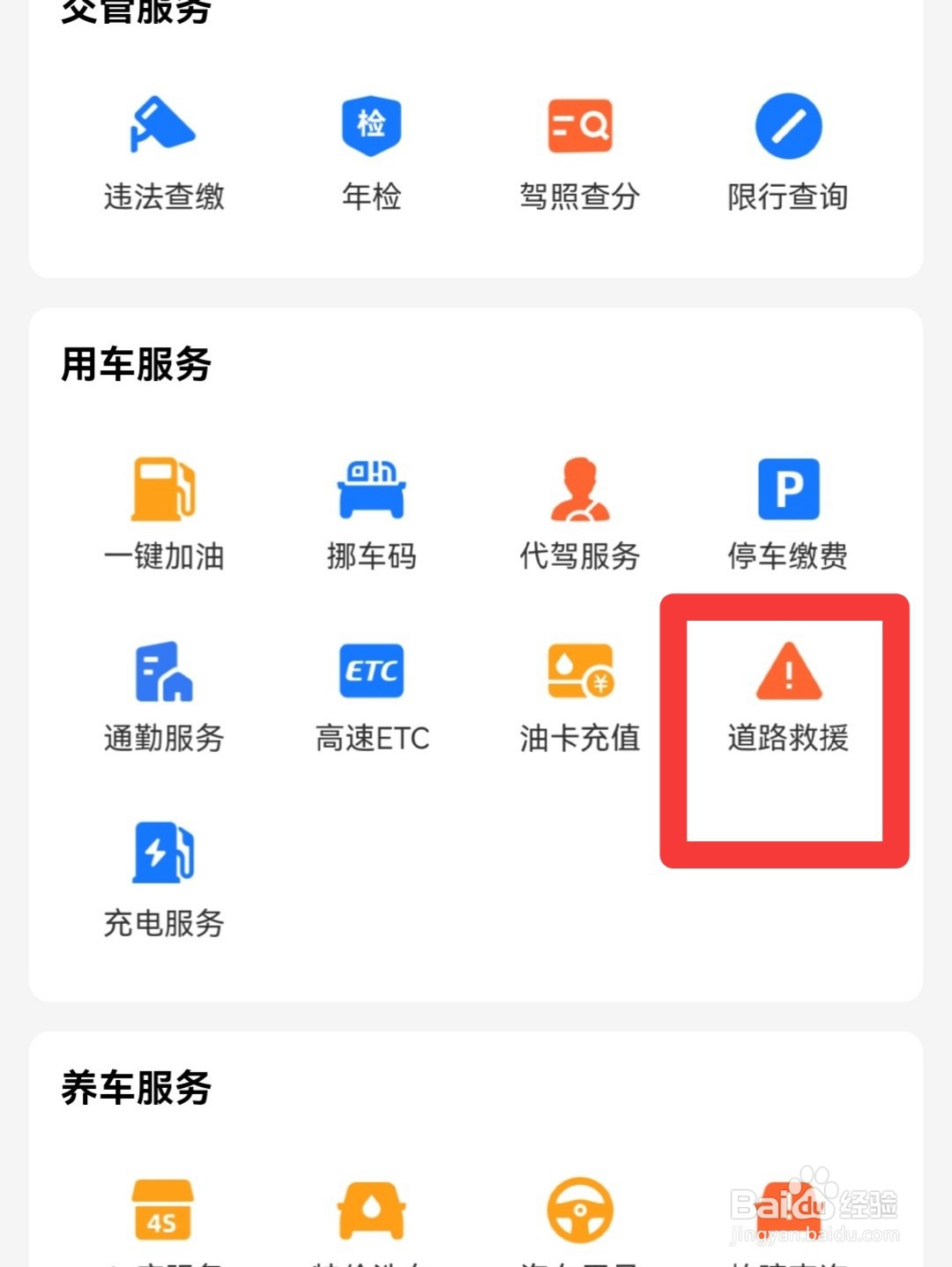Select the 年检 annual inspection shield icon
This screenshot has width=952, height=1267.
371,125
